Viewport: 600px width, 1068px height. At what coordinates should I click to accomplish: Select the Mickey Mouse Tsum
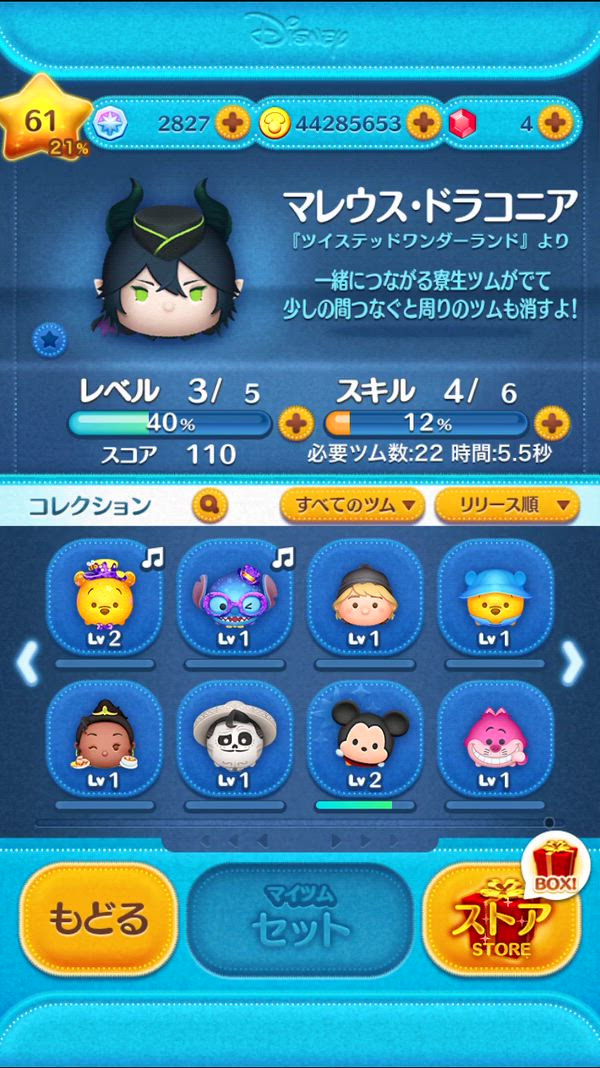click(x=364, y=738)
